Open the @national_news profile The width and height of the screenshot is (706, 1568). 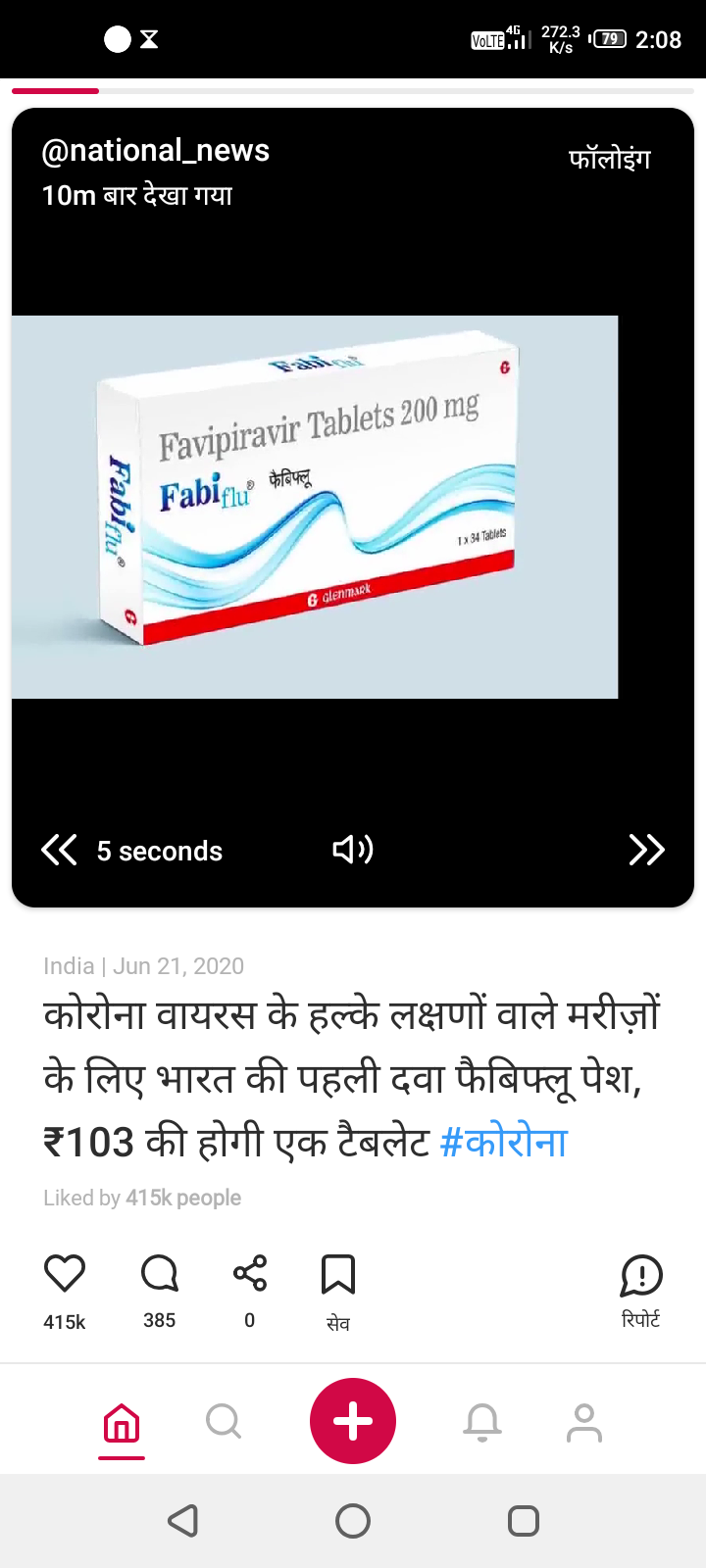point(155,151)
